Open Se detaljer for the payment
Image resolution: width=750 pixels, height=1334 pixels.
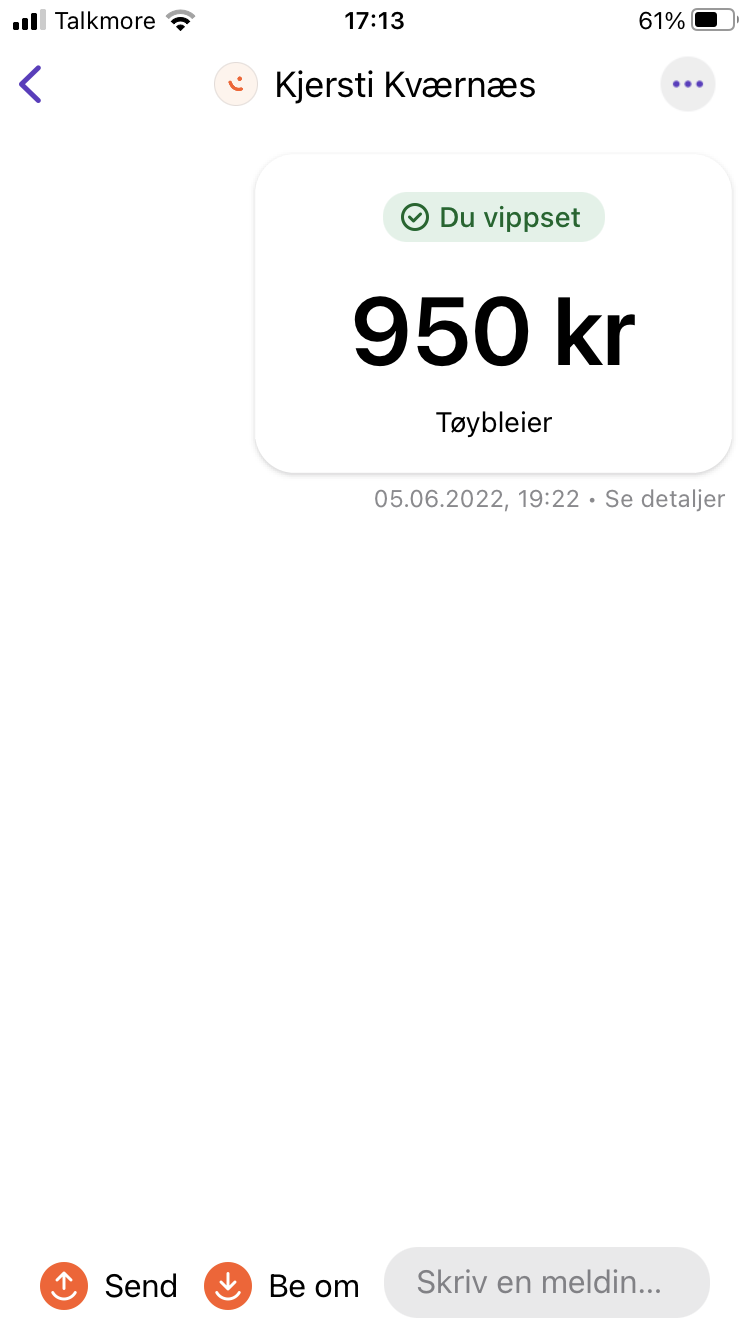click(665, 499)
